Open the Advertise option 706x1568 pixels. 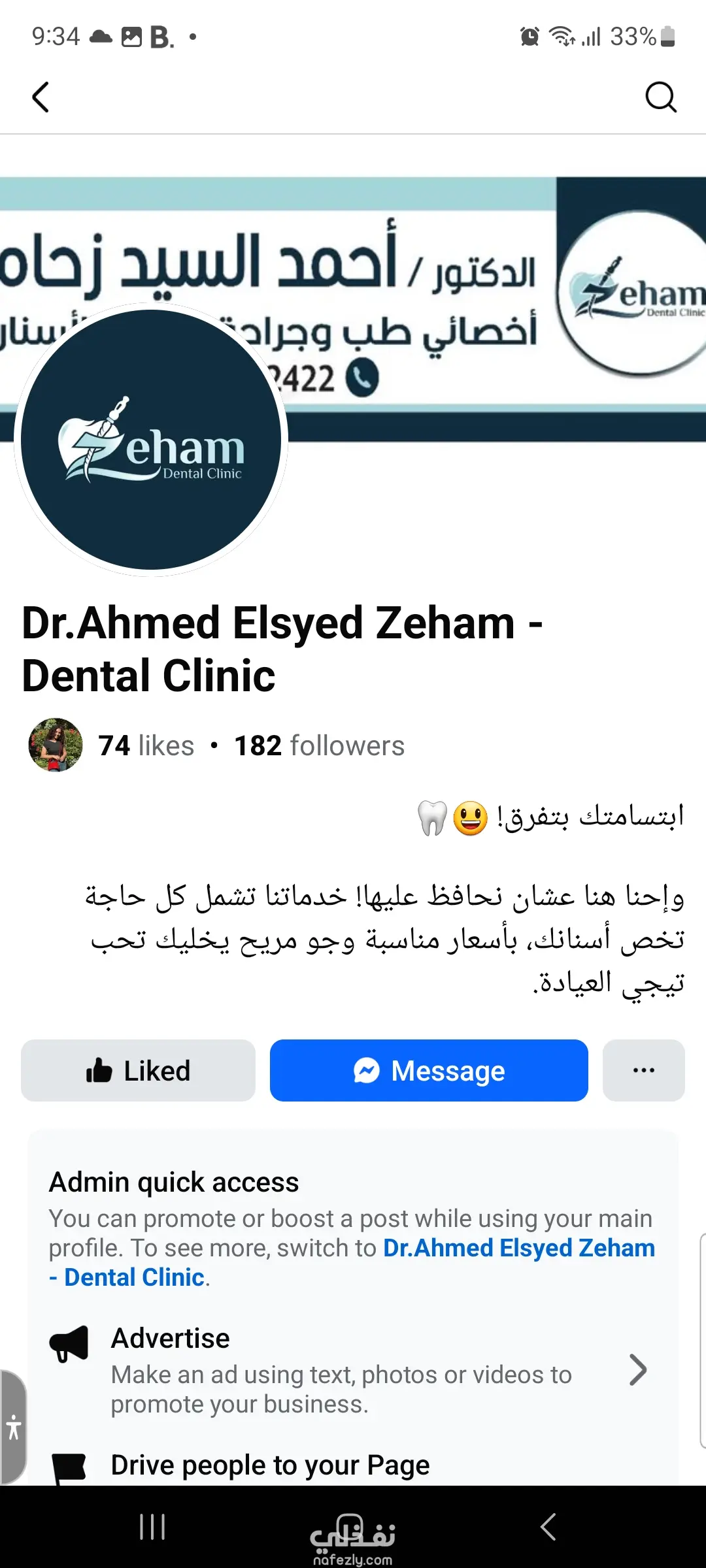point(346,1370)
